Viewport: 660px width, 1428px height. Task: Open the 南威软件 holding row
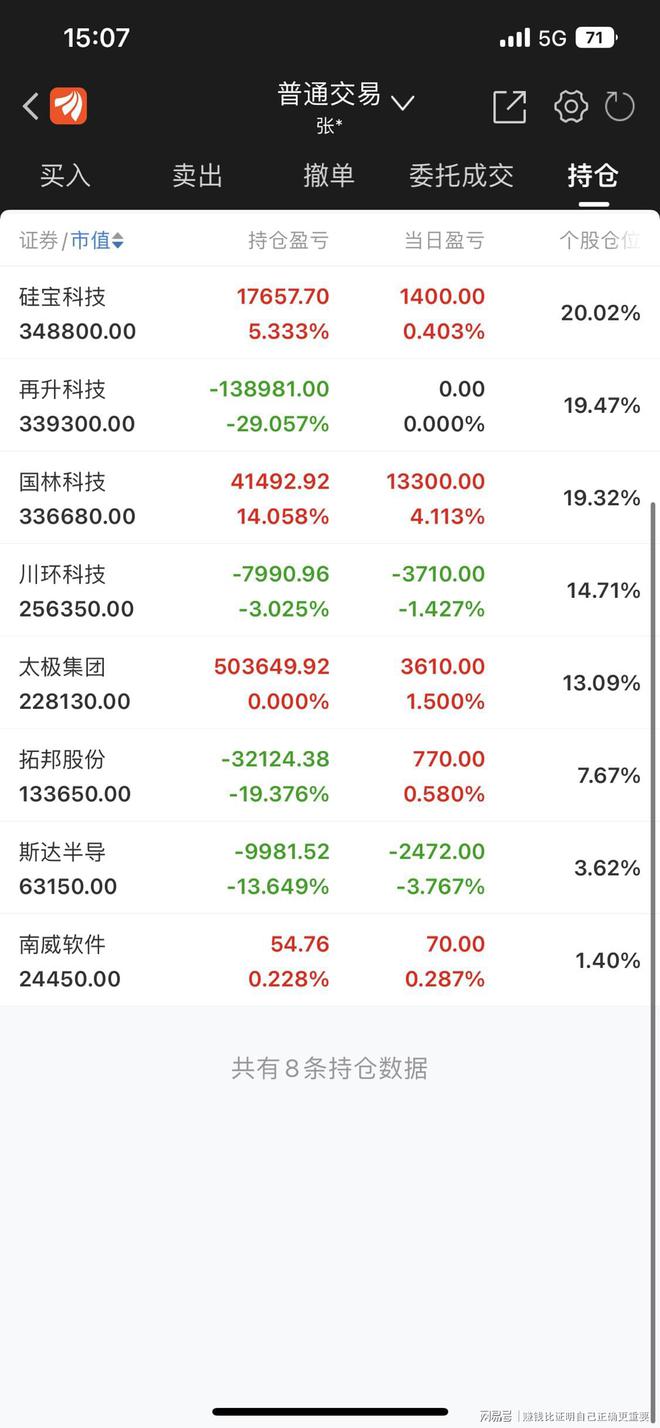pyautogui.click(x=330, y=961)
